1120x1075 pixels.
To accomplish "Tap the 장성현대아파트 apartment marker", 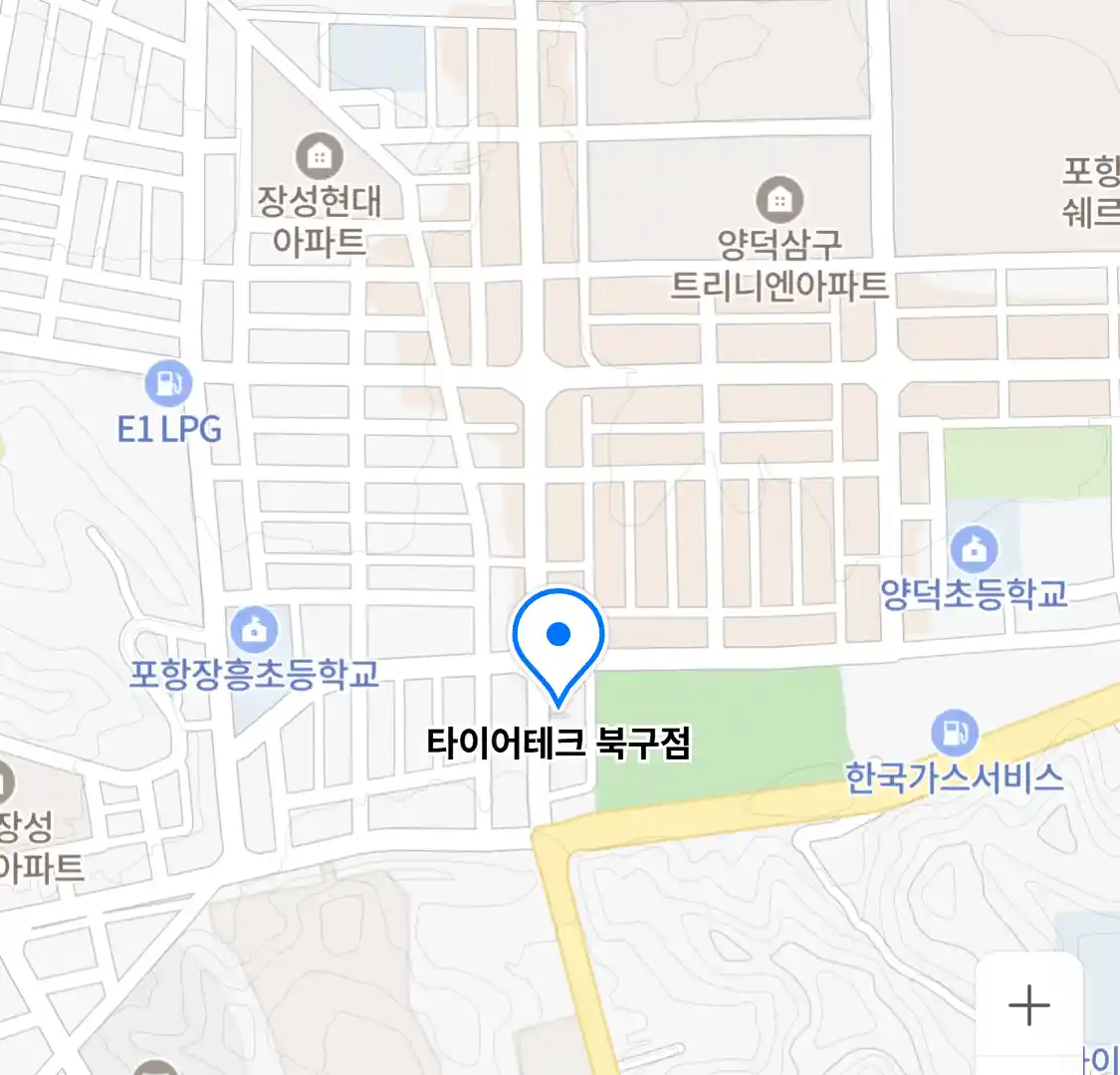I will pyautogui.click(x=319, y=157).
